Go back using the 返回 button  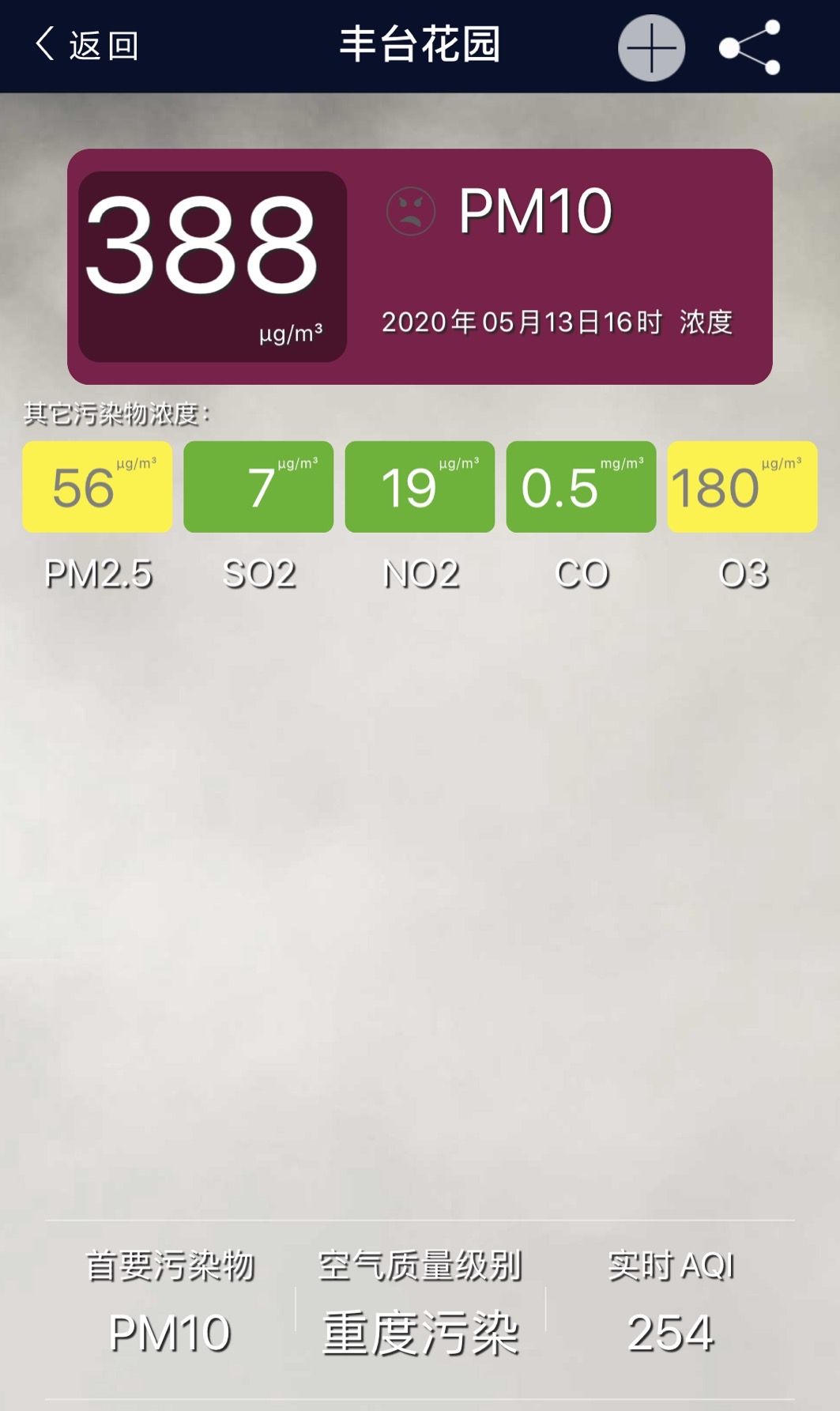click(x=87, y=45)
